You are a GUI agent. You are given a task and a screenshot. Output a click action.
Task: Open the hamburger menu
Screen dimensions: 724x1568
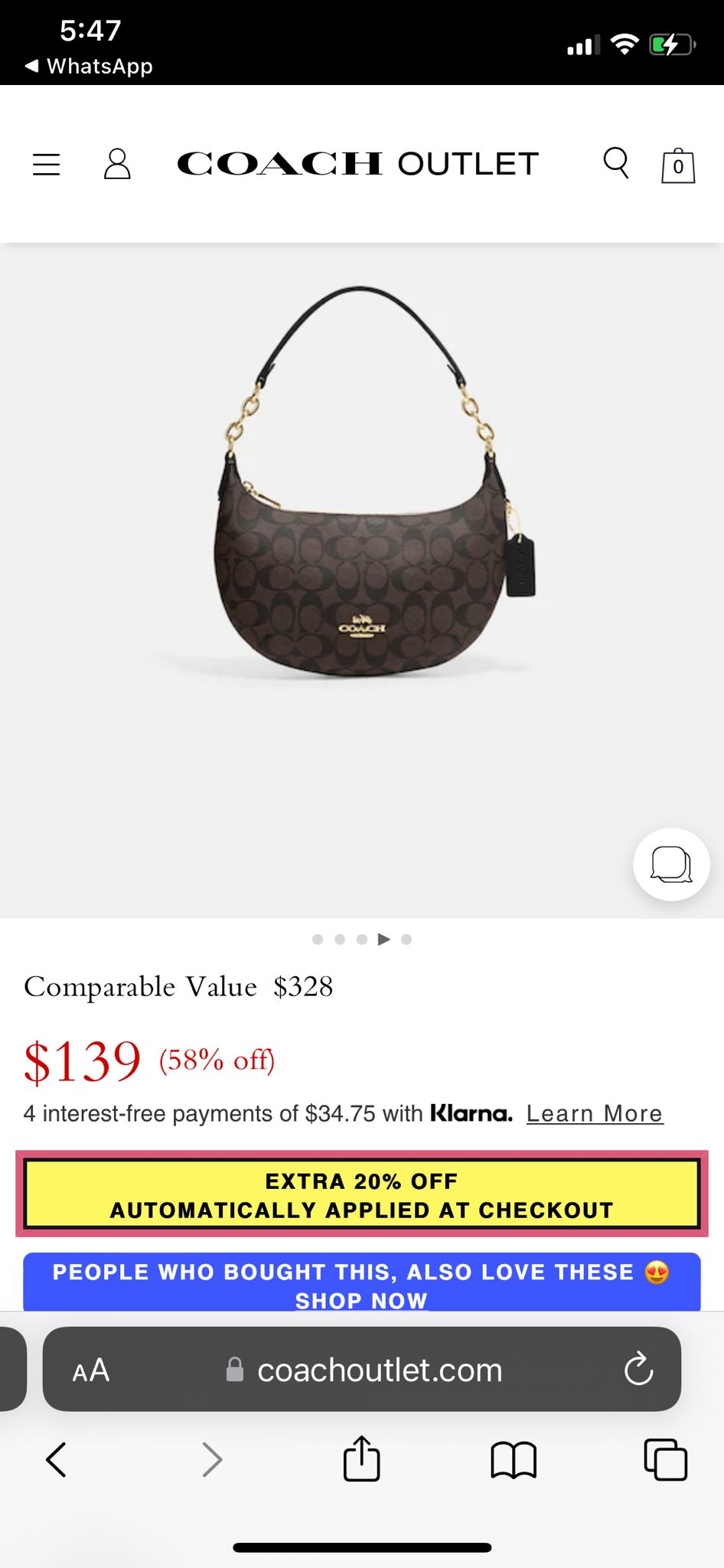(46, 165)
